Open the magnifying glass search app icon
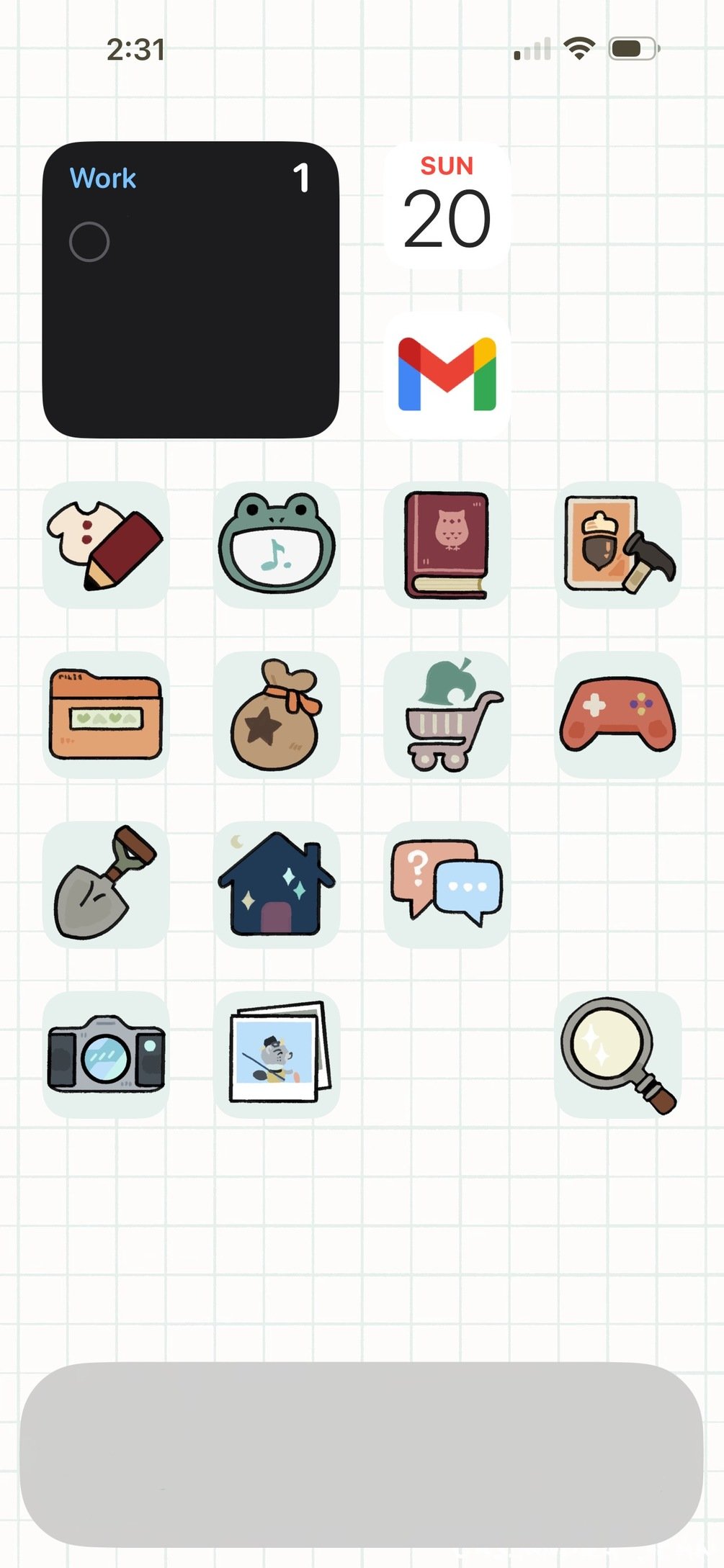The width and height of the screenshot is (724, 1568). (617, 1055)
